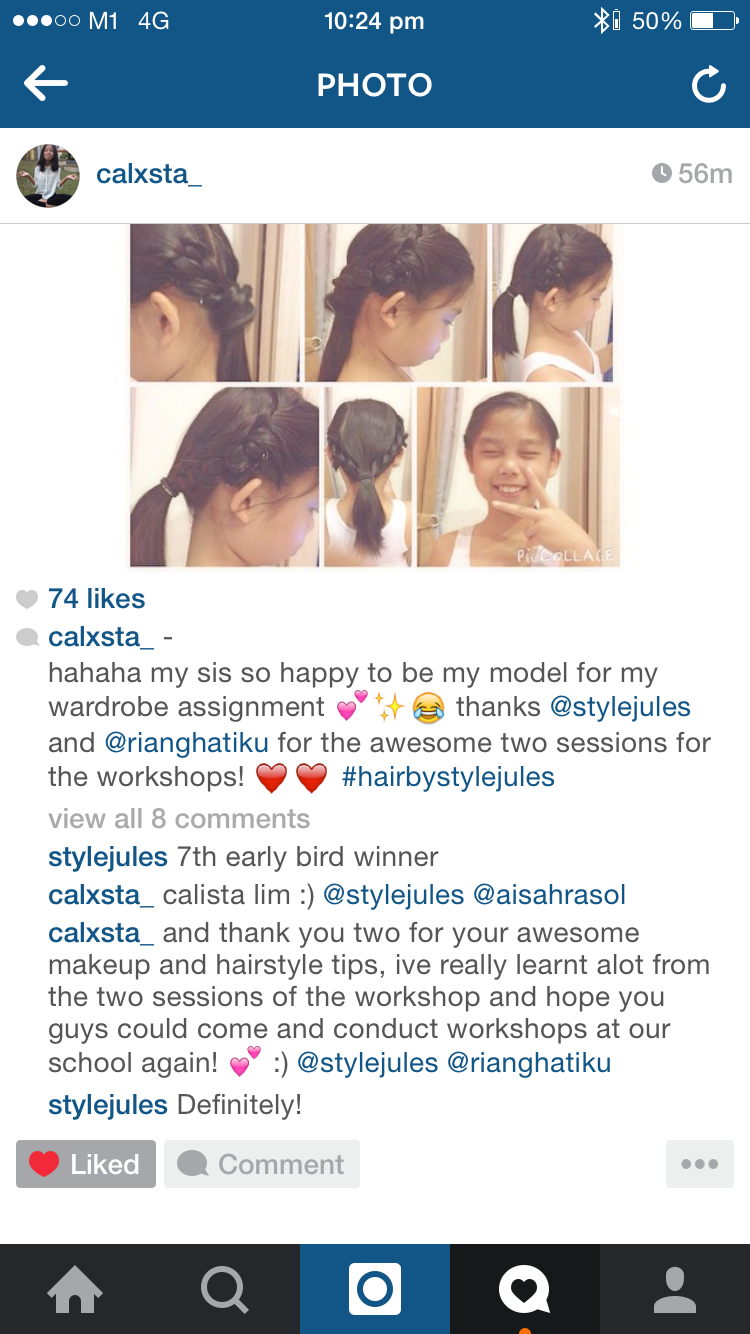
Task: Tap the Comment button
Action: point(262,1164)
